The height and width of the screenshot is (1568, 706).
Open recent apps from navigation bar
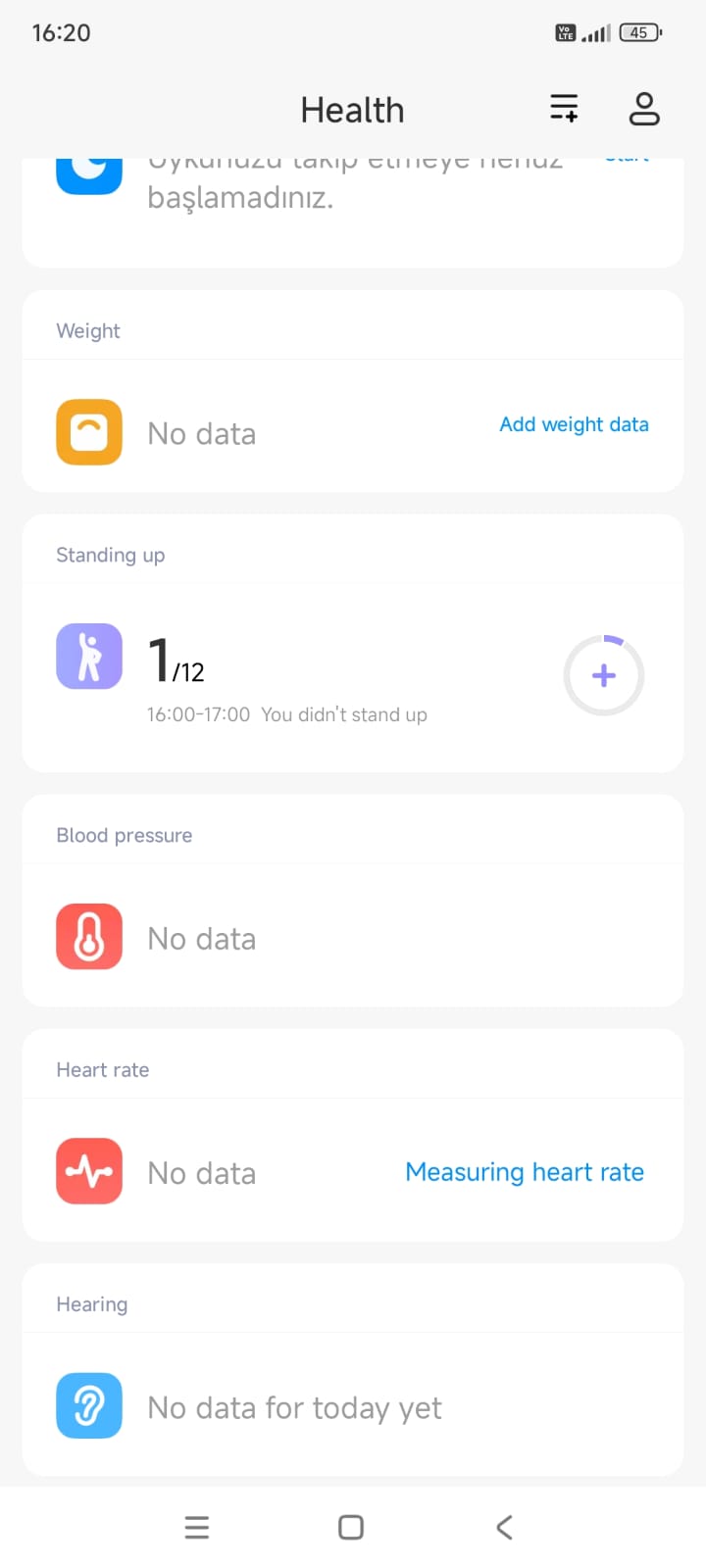197,1527
